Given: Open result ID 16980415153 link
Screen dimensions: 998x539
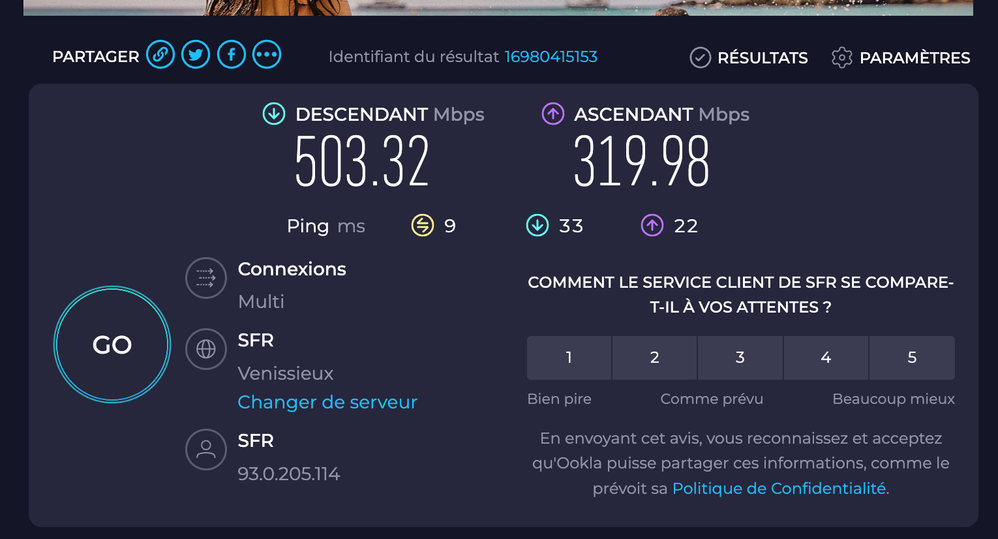Looking at the screenshot, I should tap(550, 57).
